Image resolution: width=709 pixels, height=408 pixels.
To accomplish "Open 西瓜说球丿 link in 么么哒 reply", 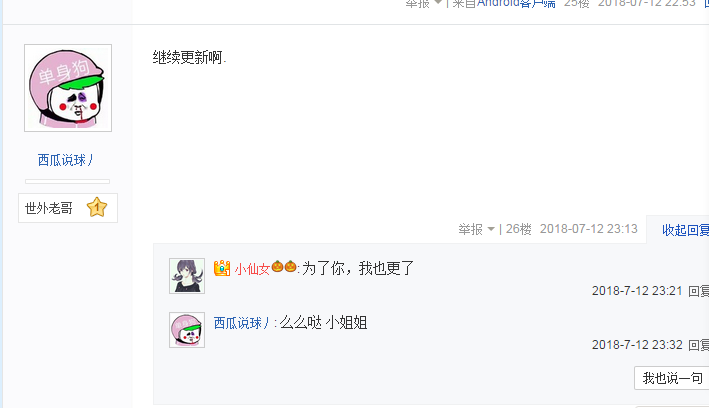I will 243,323.
